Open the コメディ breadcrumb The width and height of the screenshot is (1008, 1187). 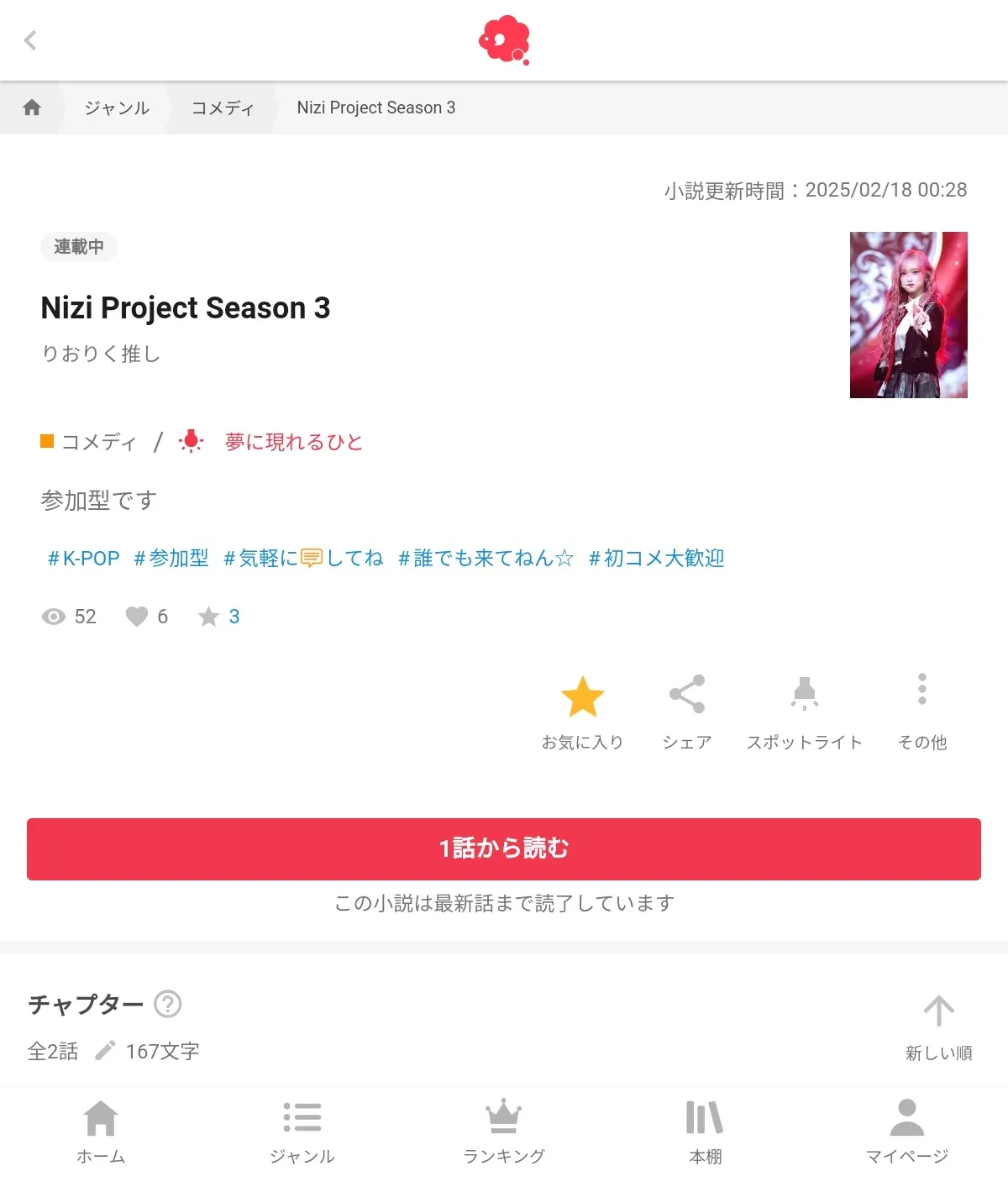[223, 108]
